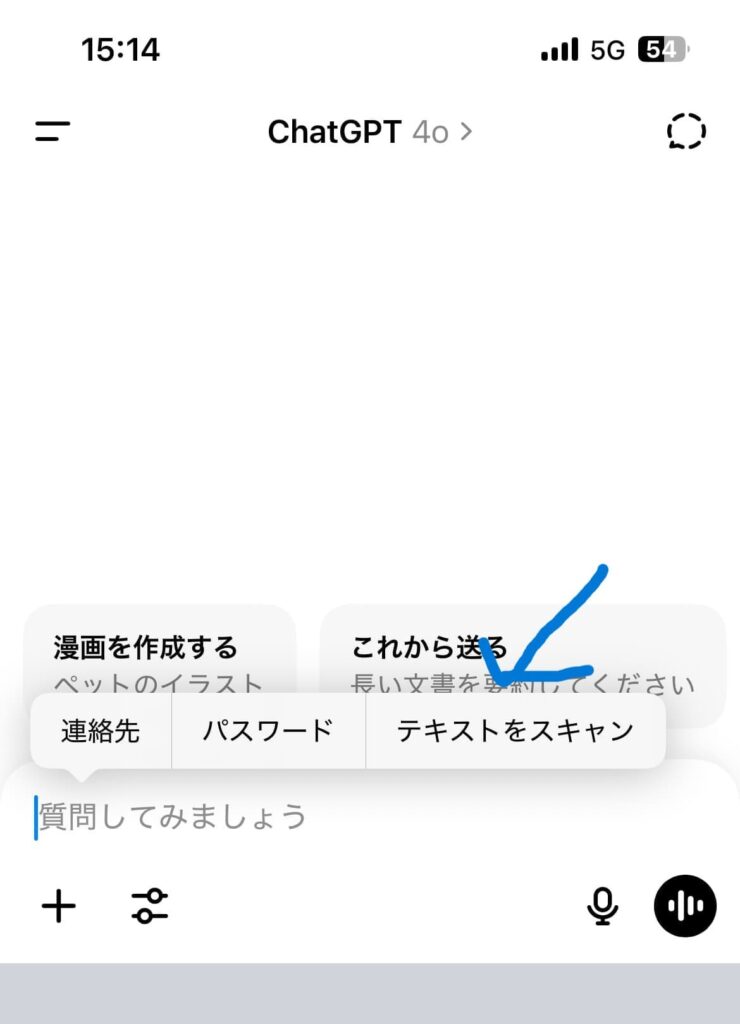Launch voice mode with the waveform button
Viewport: 740px width, 1024px height.
(685, 906)
